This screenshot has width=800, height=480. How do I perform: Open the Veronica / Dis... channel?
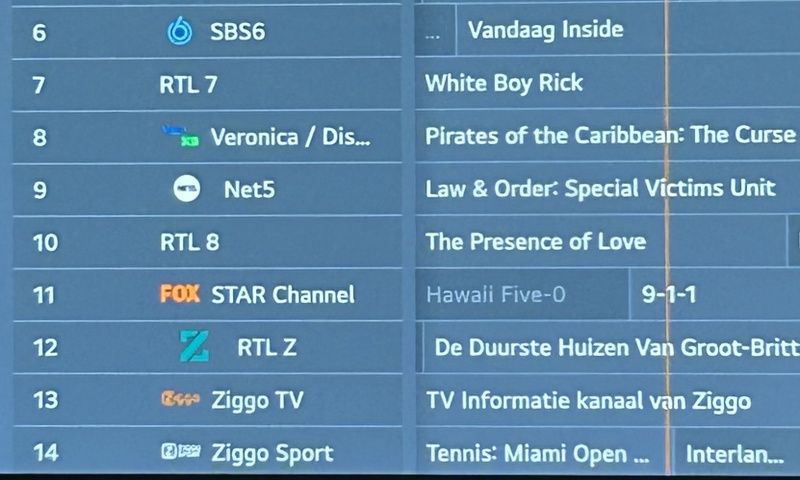pyautogui.click(x=290, y=137)
